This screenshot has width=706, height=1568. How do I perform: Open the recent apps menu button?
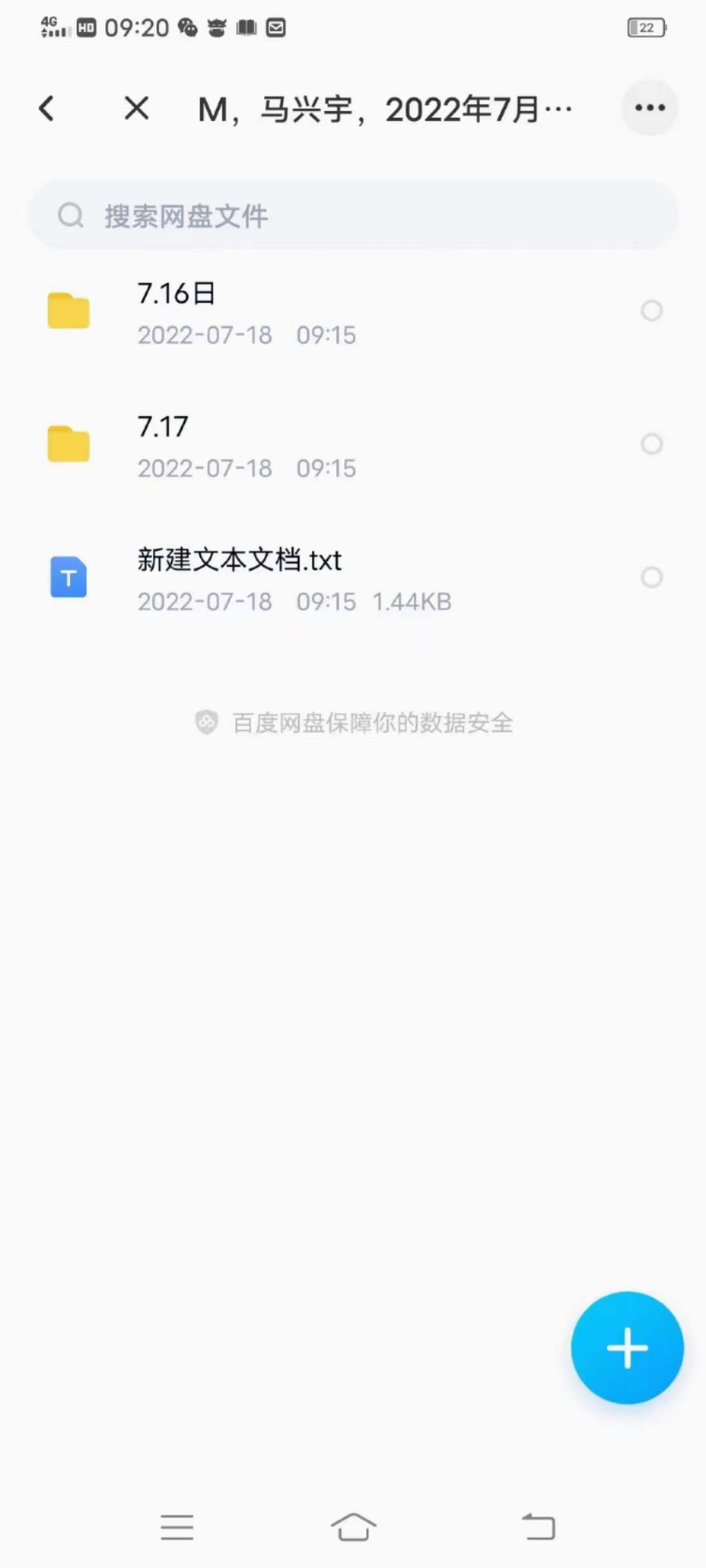coord(177,1527)
